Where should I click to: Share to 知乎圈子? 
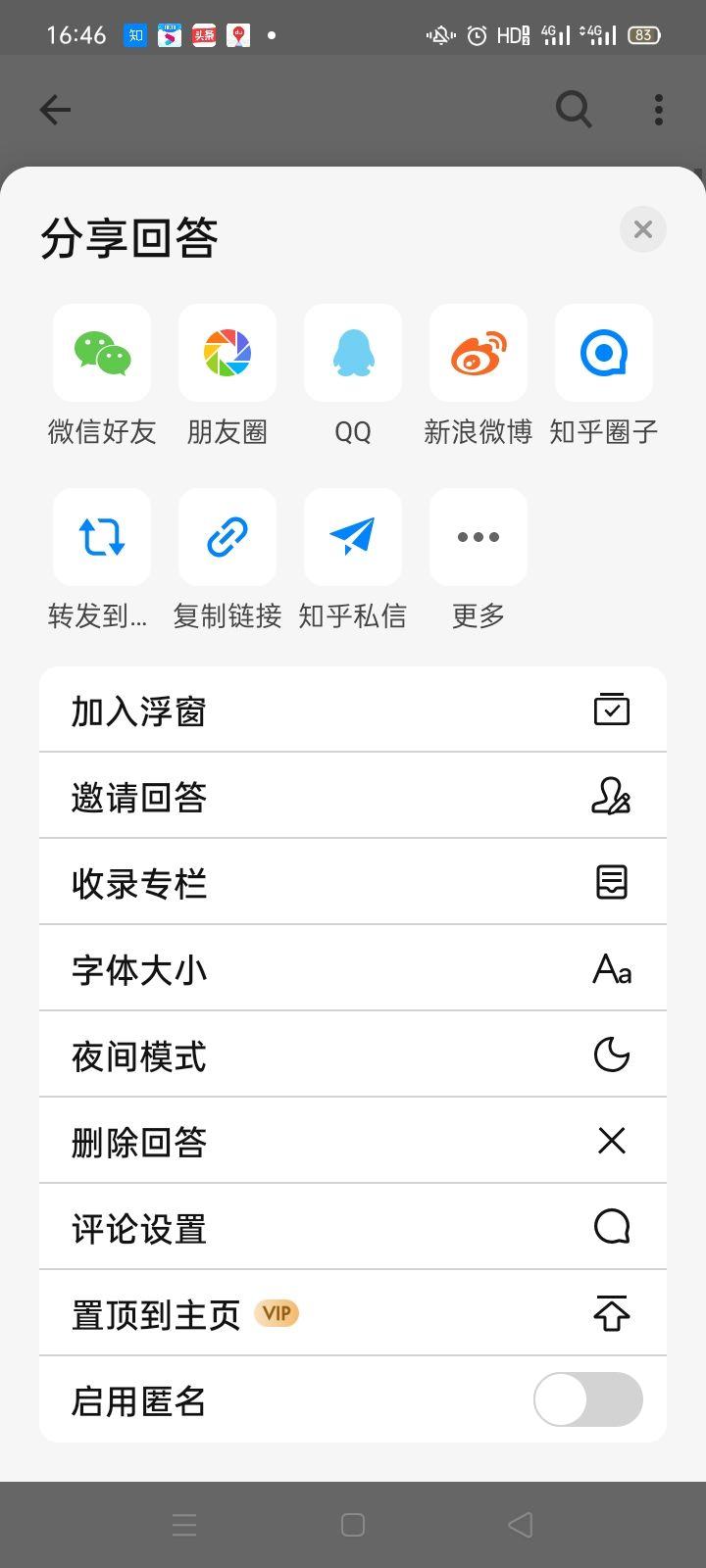click(604, 353)
